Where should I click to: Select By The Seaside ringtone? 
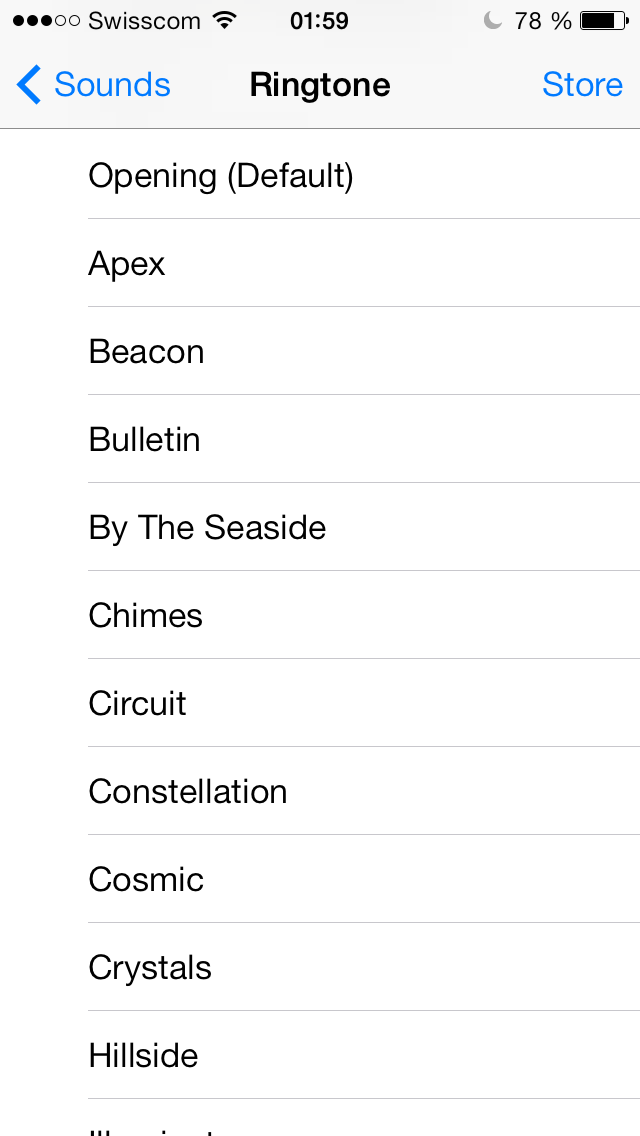[x=320, y=527]
